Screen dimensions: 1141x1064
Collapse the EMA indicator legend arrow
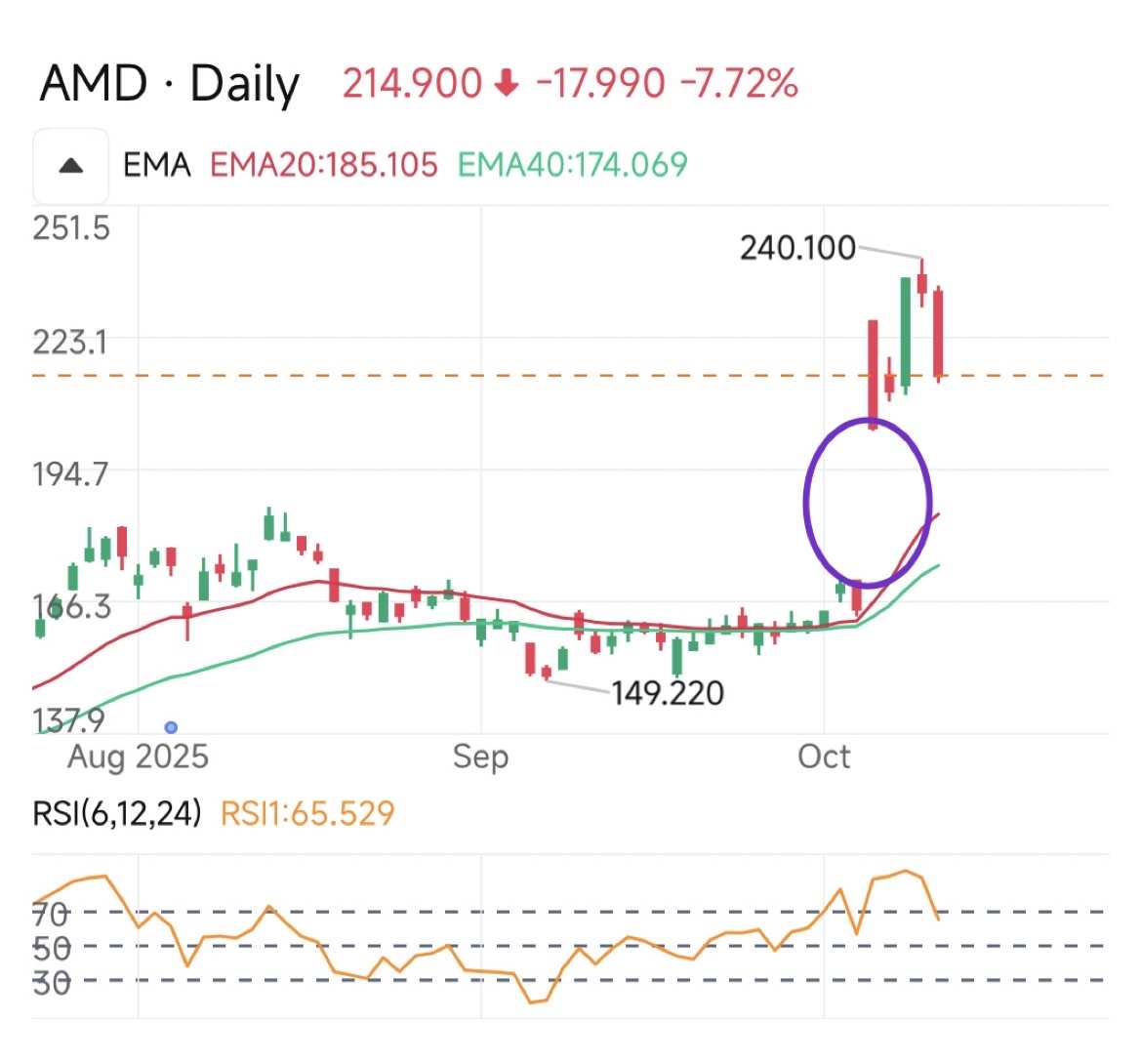tap(70, 166)
